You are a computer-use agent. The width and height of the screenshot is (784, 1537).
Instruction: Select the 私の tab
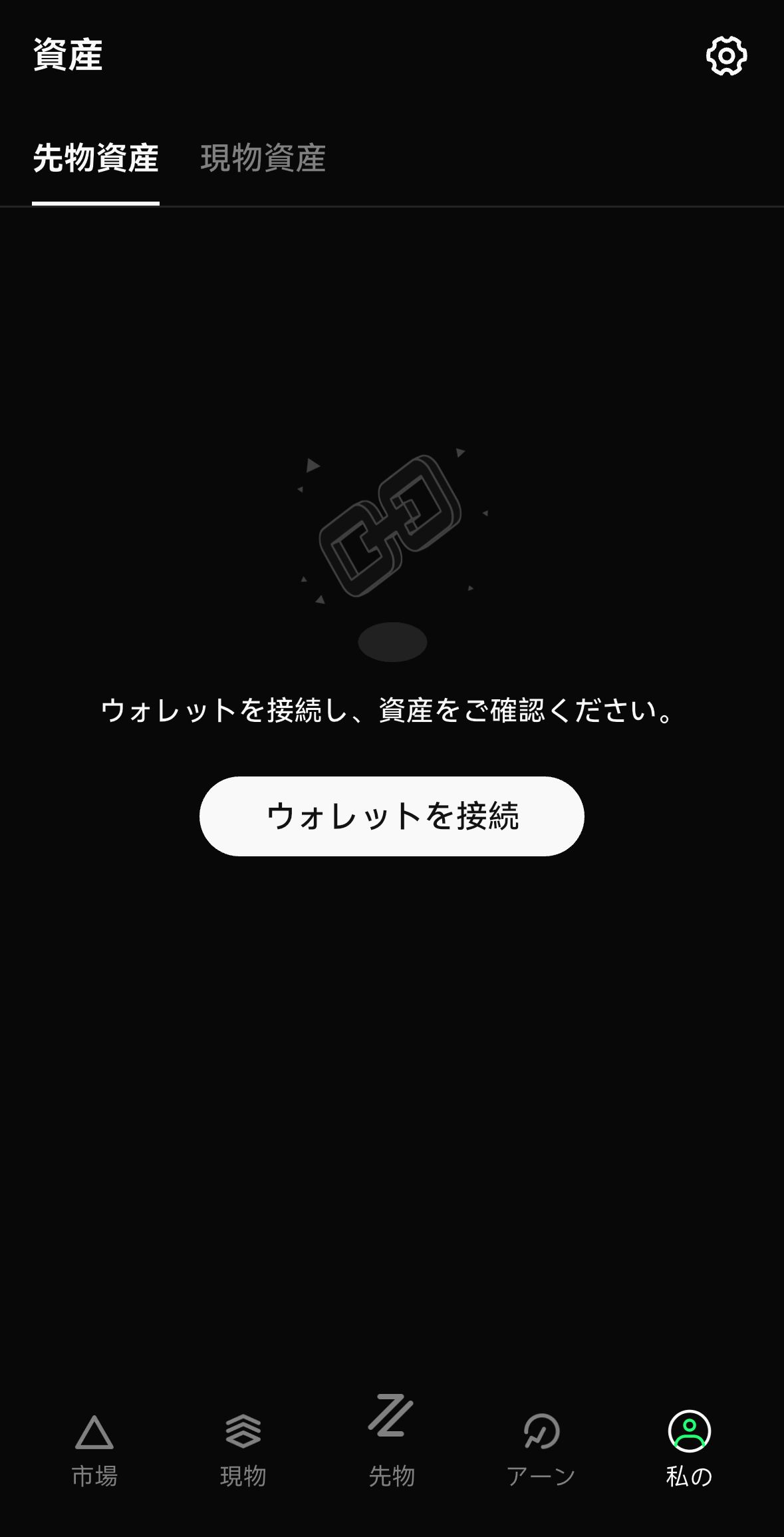(x=689, y=1449)
